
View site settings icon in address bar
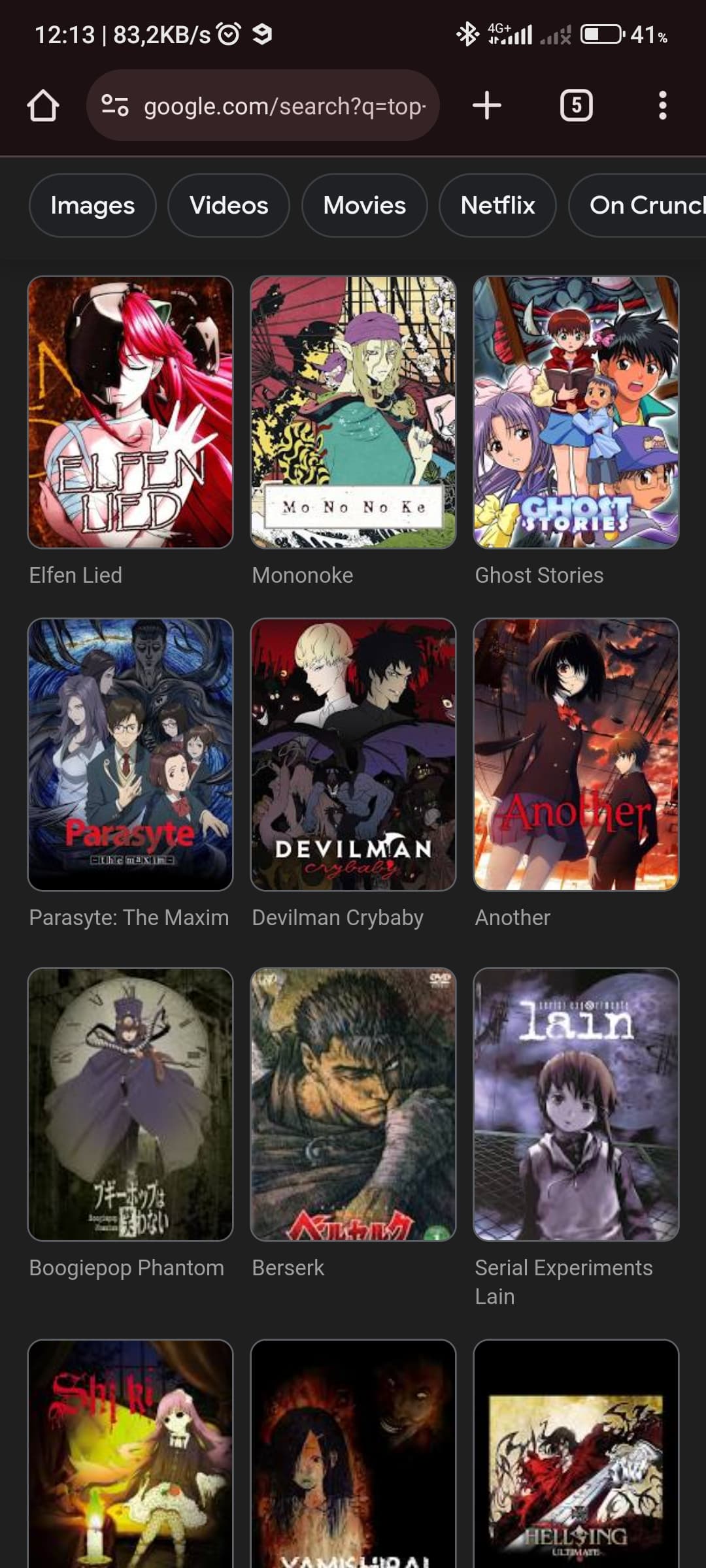[115, 106]
